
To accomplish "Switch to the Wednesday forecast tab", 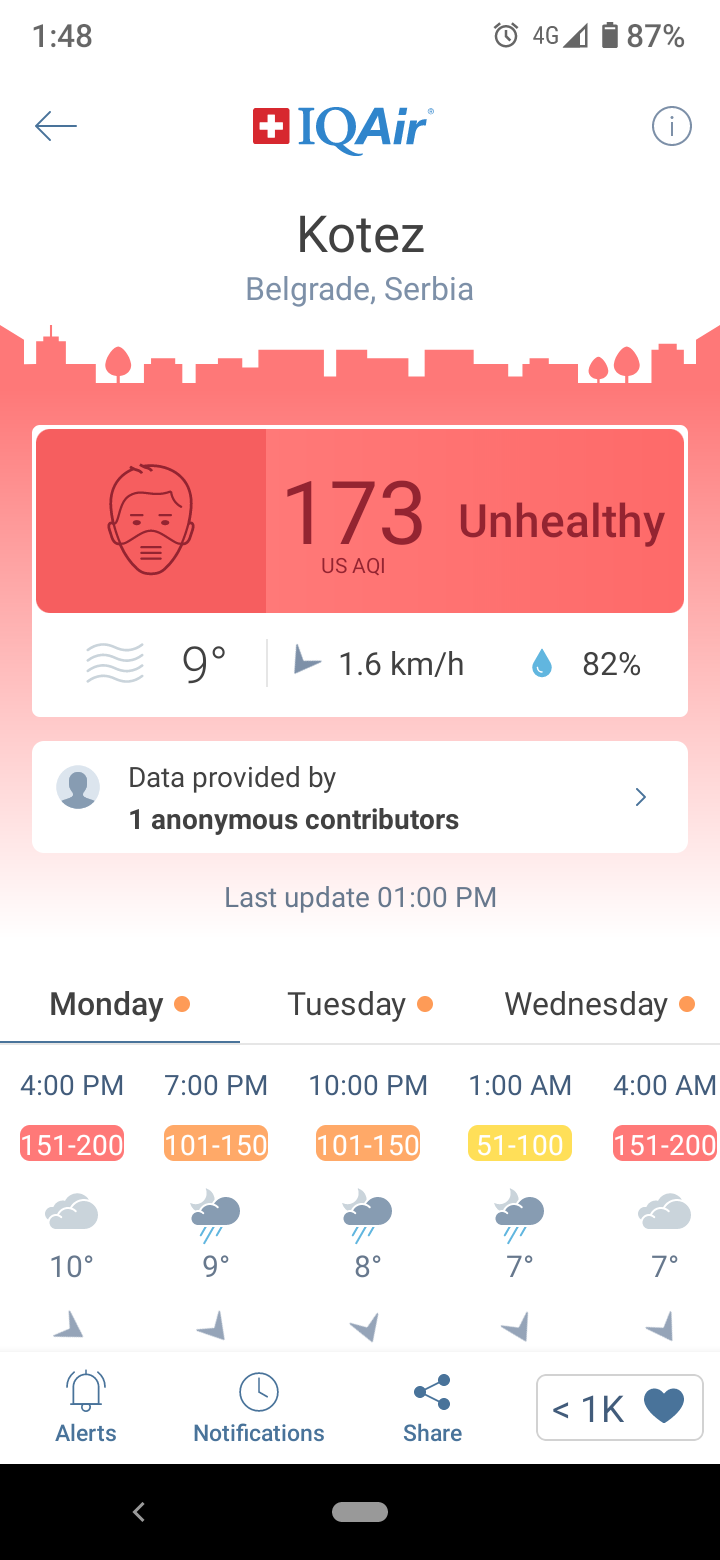I will pos(598,1004).
